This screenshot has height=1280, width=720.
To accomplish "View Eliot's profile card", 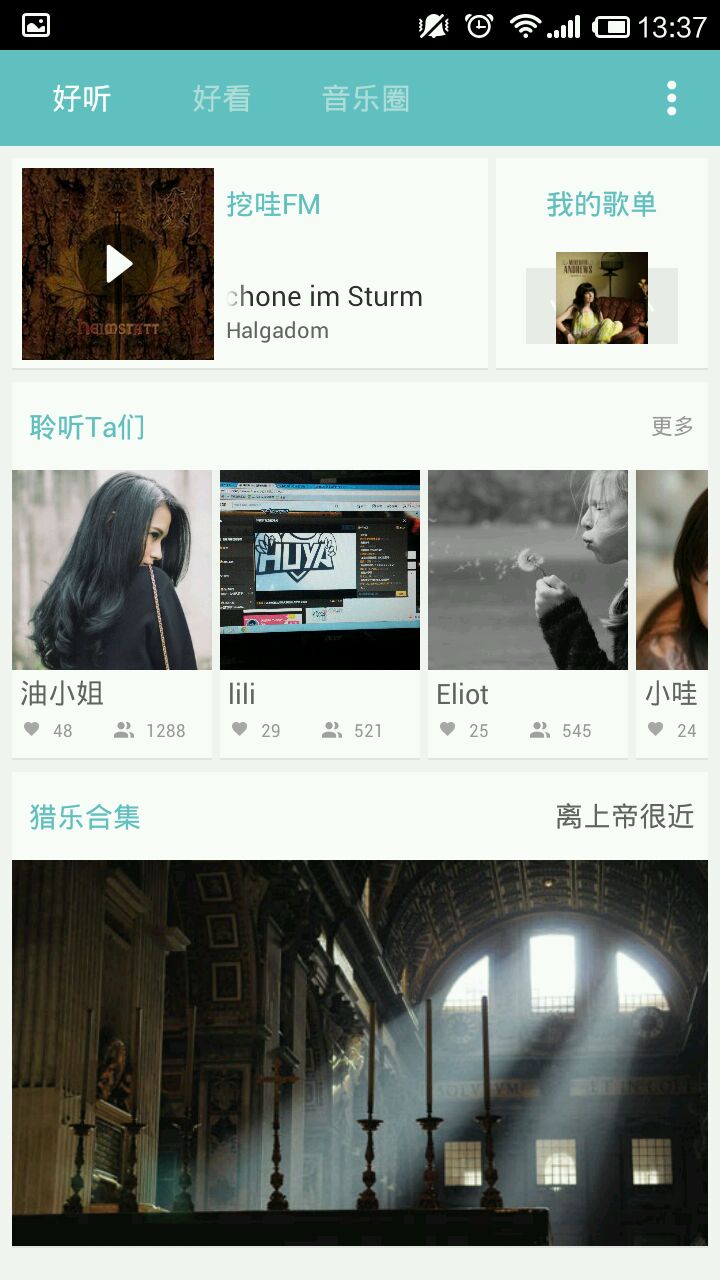I will (528, 612).
